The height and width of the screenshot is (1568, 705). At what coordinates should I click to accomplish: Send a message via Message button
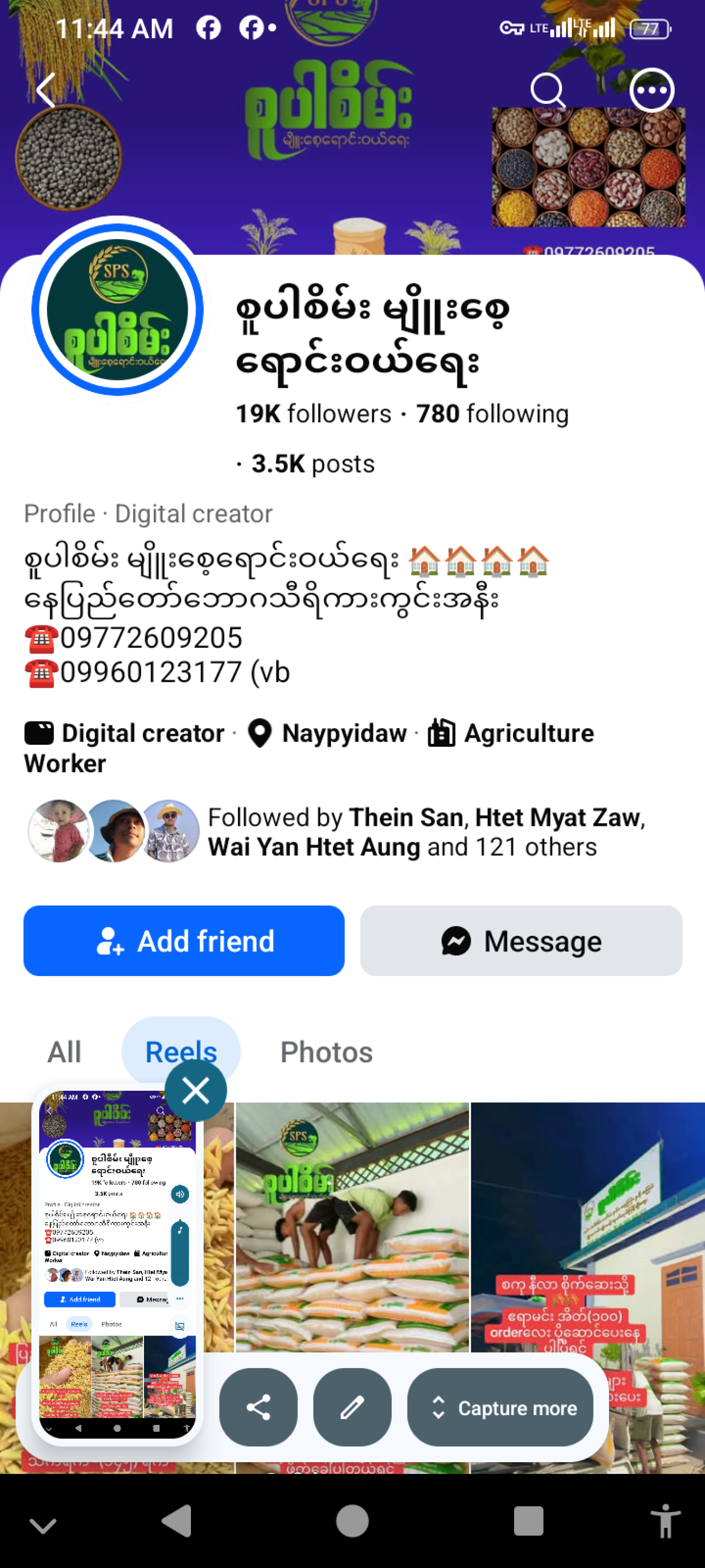pos(521,940)
